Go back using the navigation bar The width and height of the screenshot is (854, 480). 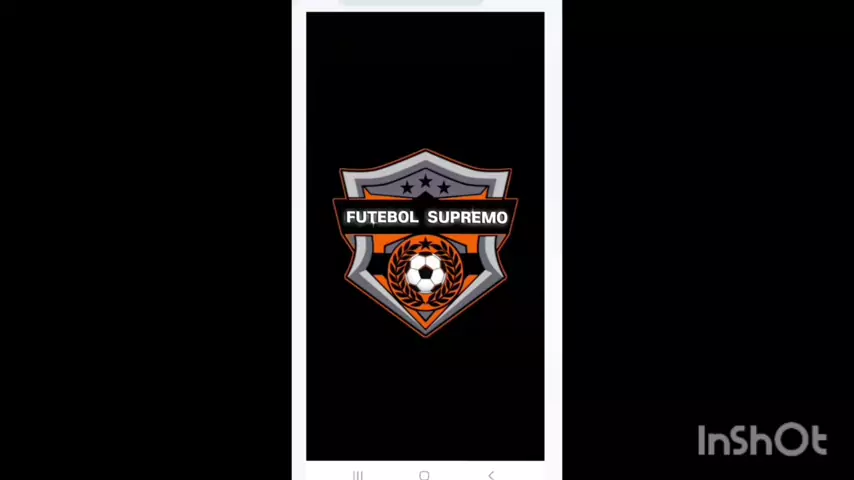[491, 475]
